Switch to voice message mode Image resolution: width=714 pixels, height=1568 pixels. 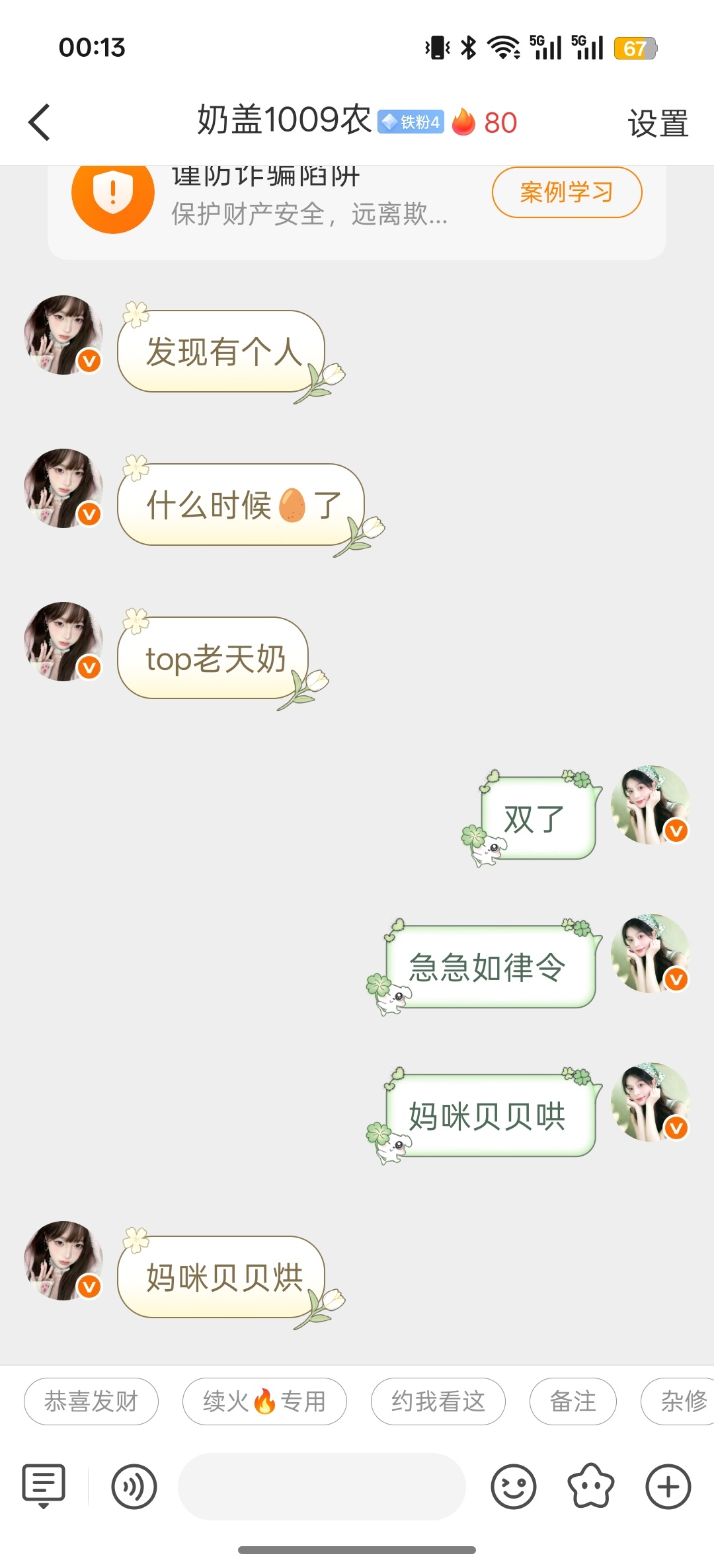(134, 1484)
